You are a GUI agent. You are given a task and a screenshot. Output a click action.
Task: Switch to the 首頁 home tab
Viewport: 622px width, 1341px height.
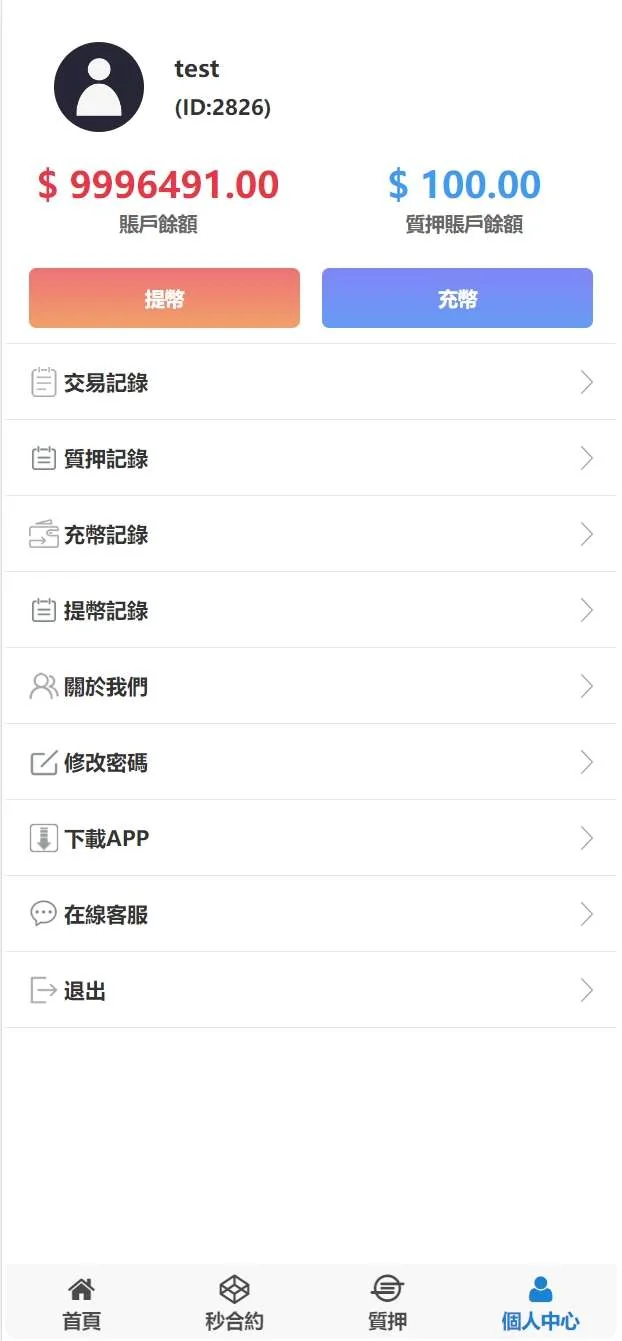[81, 1304]
